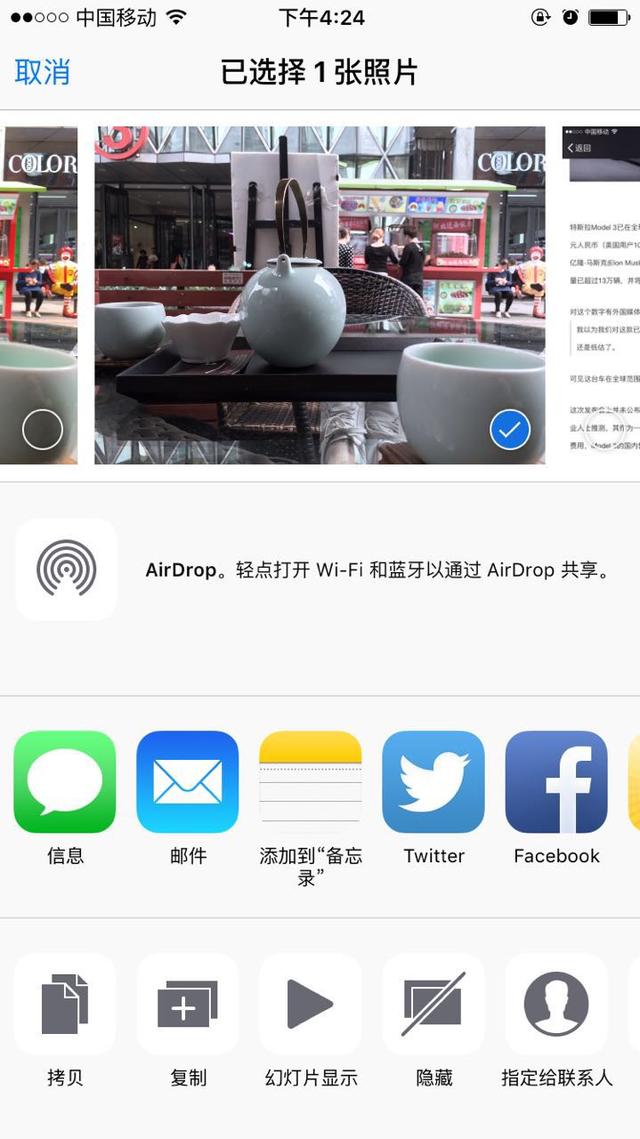Share the photo via 信息
Screen dimensions: 640x1139
pyautogui.click(x=65, y=782)
